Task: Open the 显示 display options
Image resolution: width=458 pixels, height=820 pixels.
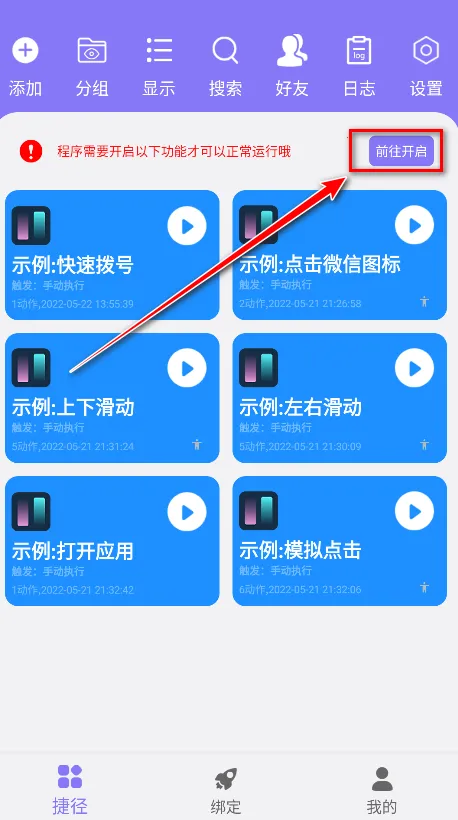Action: (x=159, y=67)
